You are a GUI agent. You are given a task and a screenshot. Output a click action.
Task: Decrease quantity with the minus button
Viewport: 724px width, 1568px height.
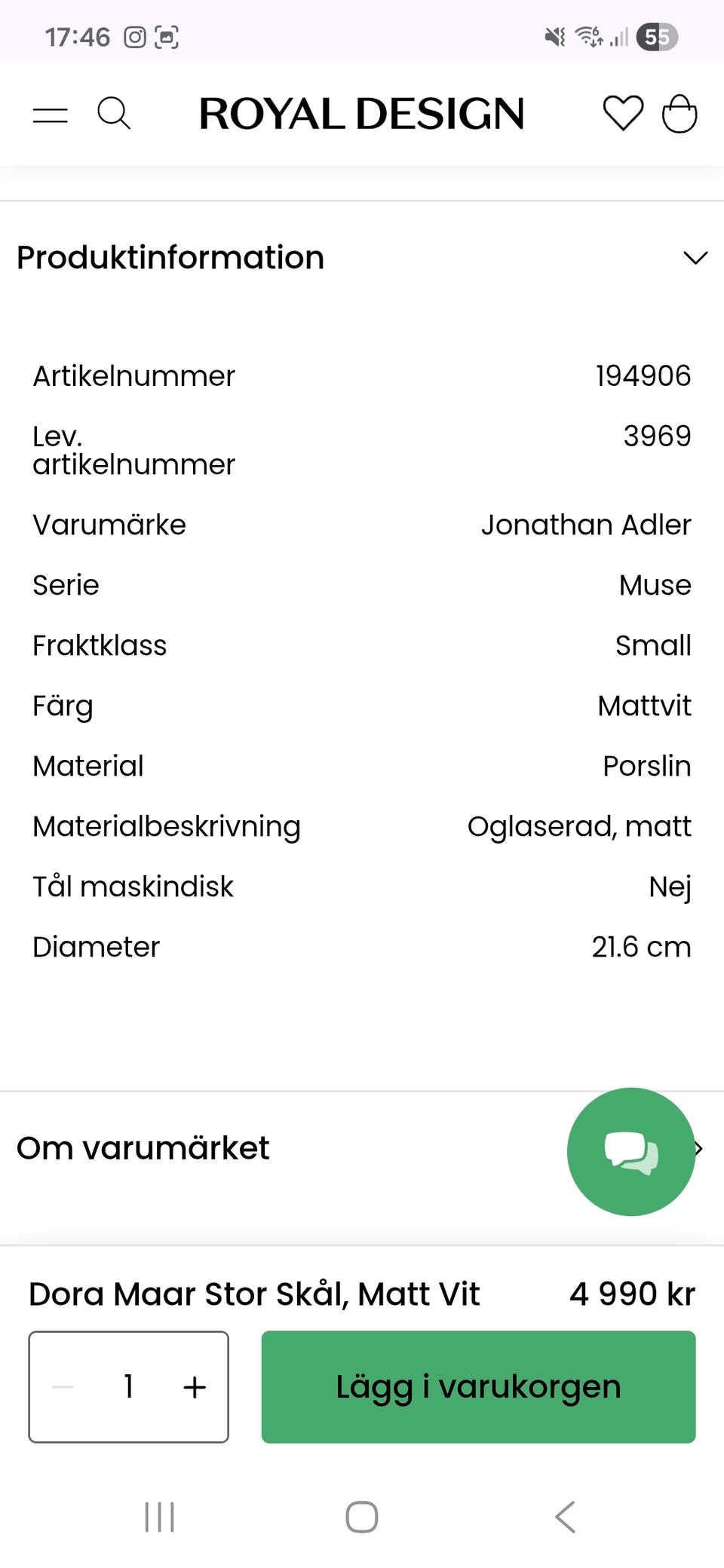63,1386
